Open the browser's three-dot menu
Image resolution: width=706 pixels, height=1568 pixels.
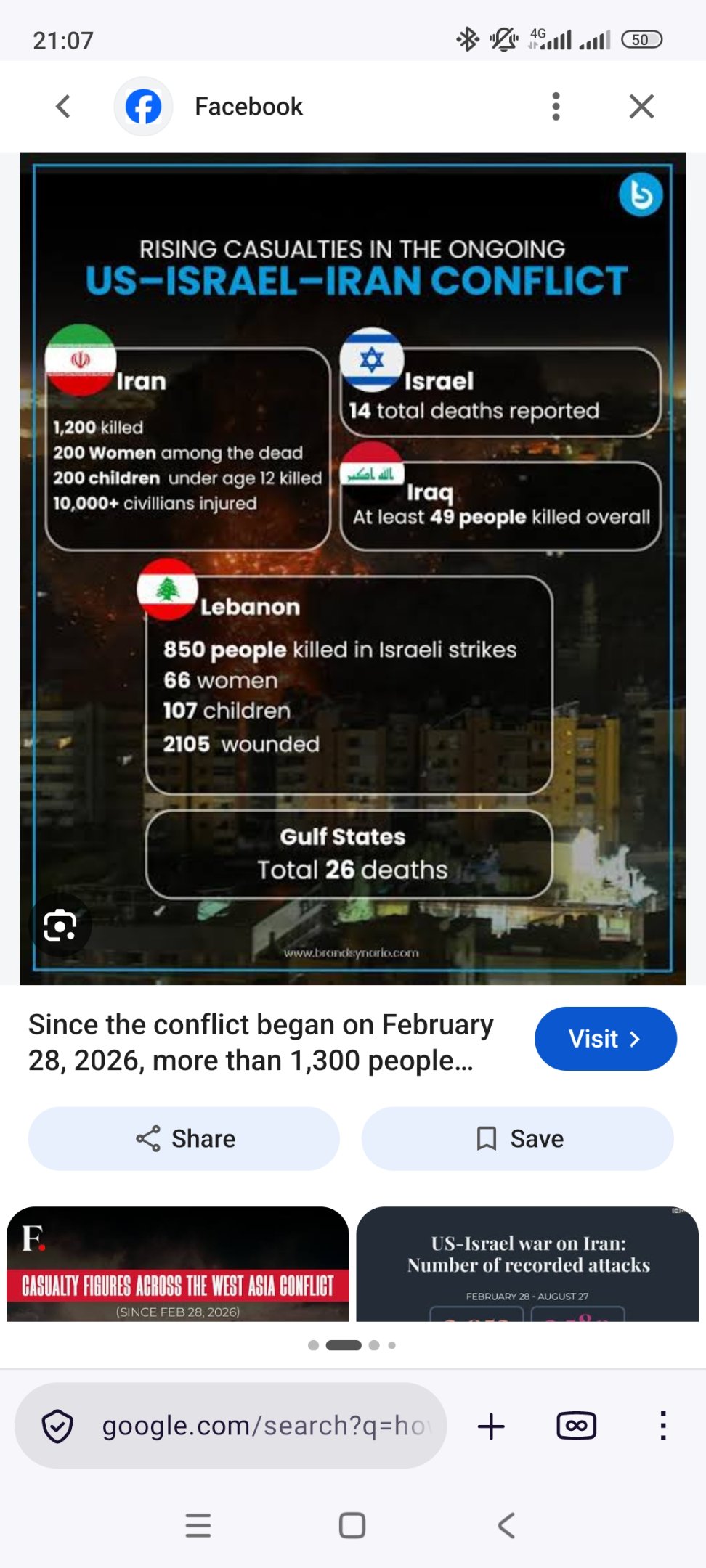(x=662, y=1426)
